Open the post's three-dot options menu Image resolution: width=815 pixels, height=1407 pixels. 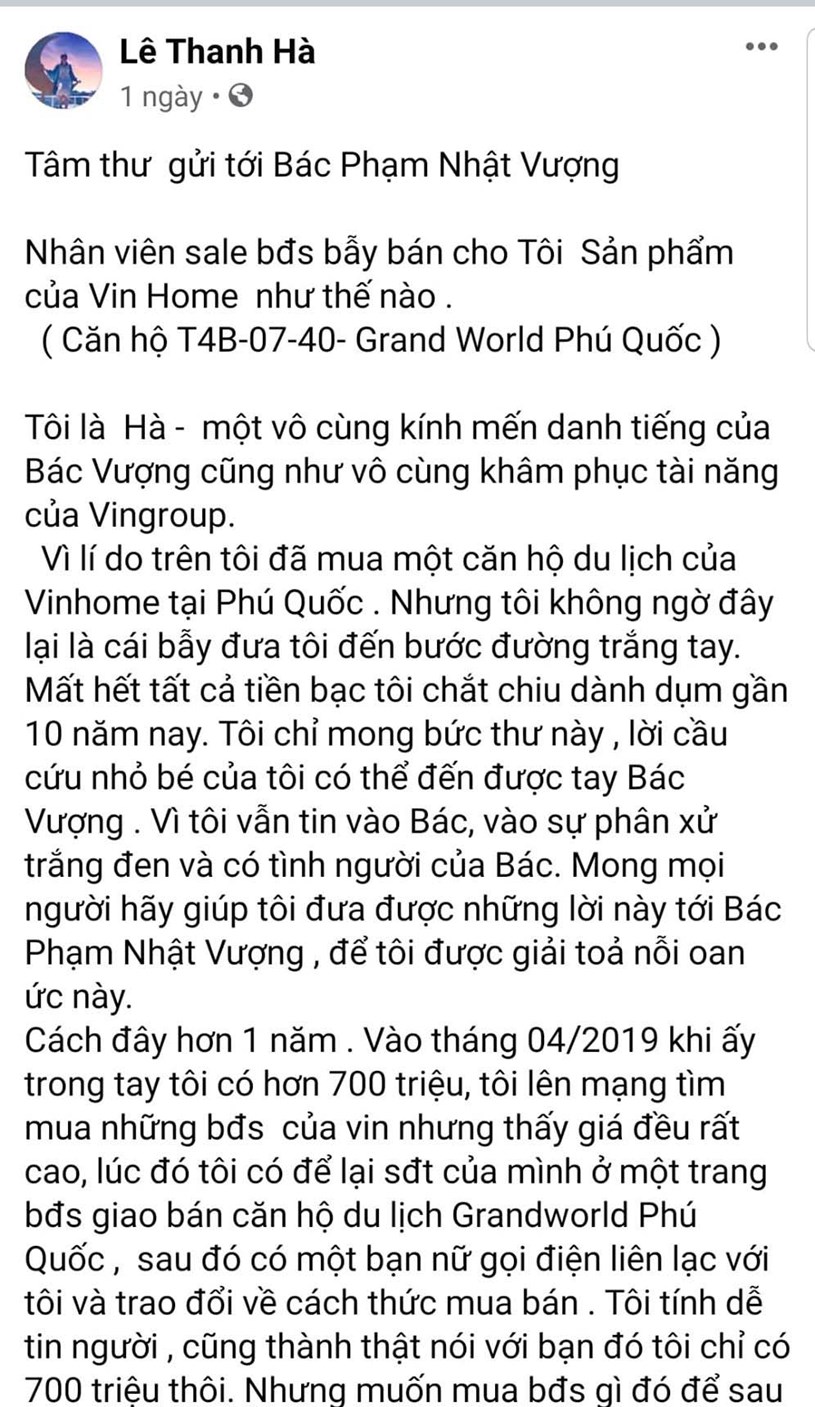click(x=761, y=46)
